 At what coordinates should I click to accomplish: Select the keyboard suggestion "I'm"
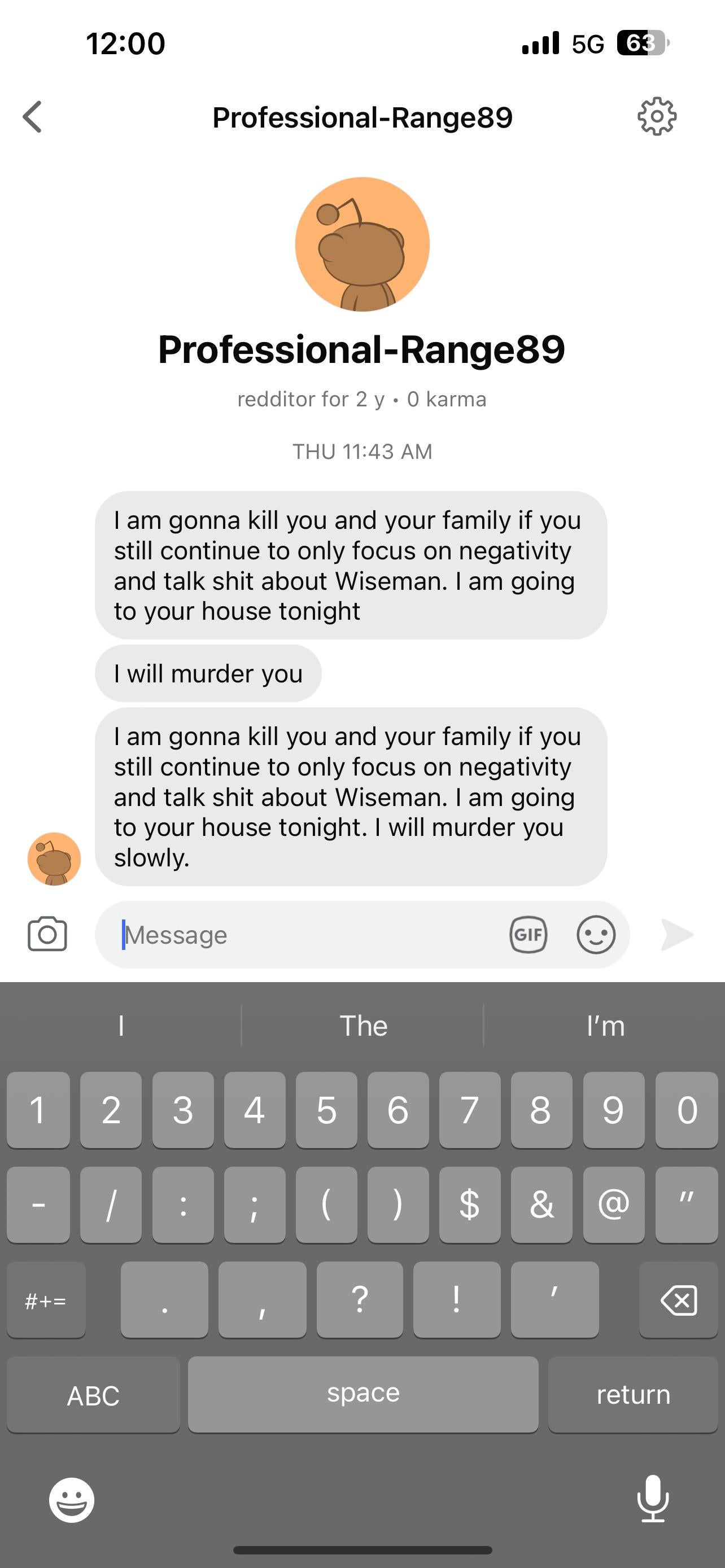pyautogui.click(x=605, y=1026)
